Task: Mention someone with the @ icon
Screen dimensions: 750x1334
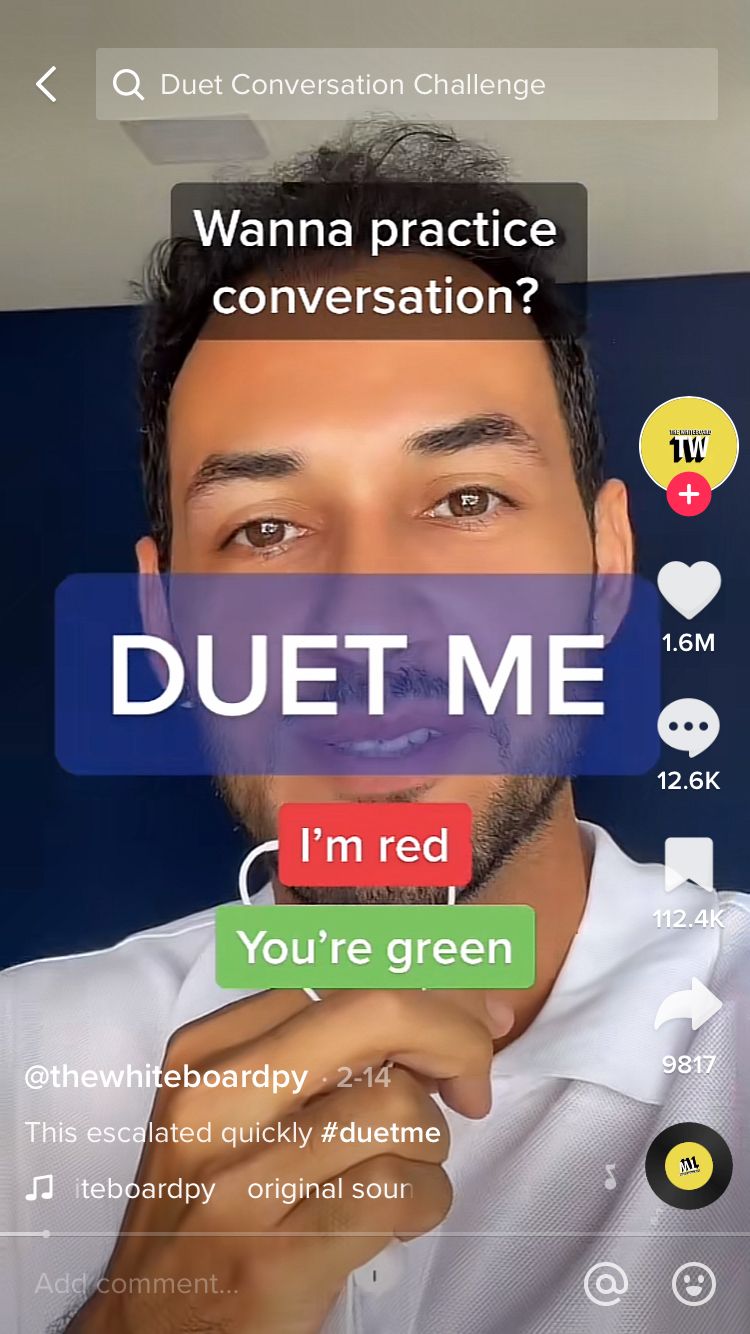Action: pos(606,1283)
